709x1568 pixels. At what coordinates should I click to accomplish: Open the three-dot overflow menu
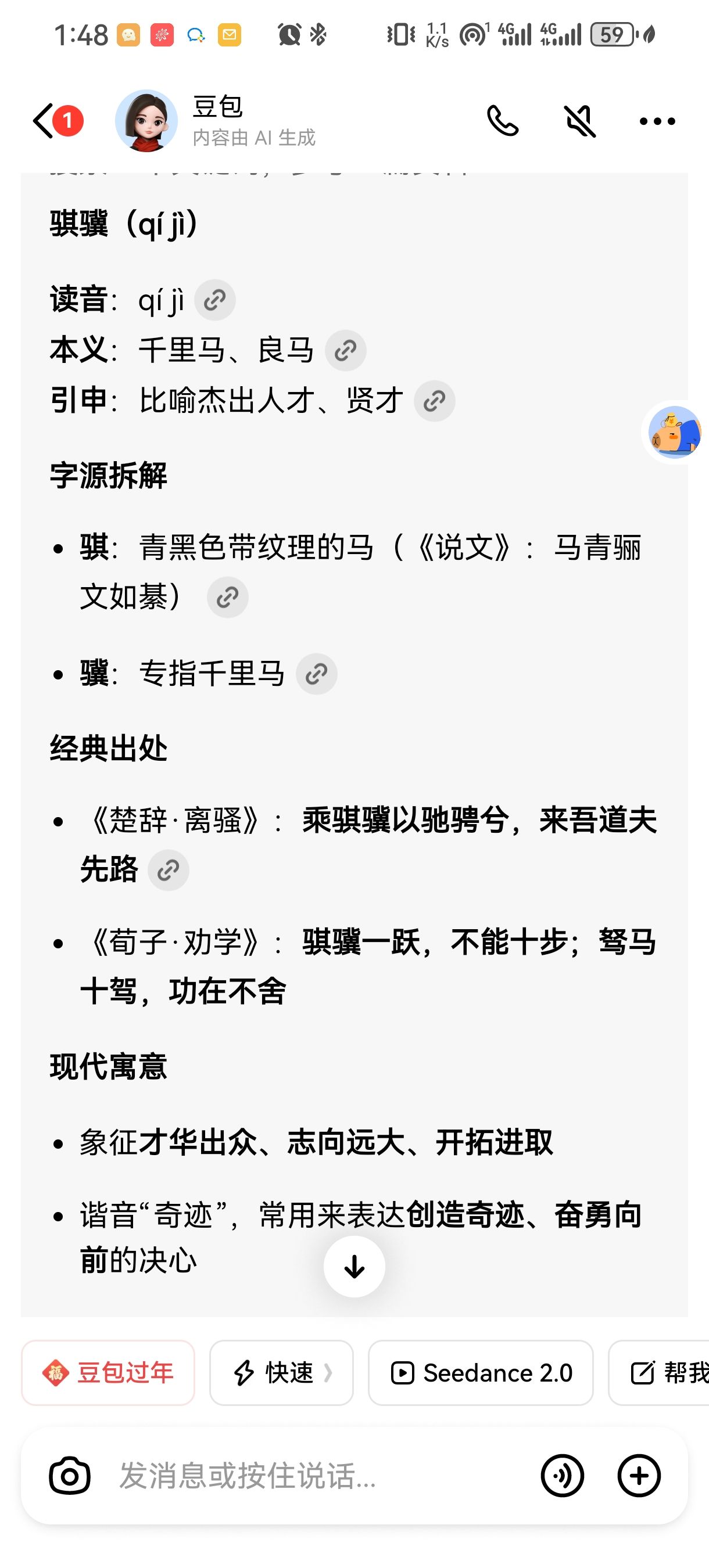657,121
